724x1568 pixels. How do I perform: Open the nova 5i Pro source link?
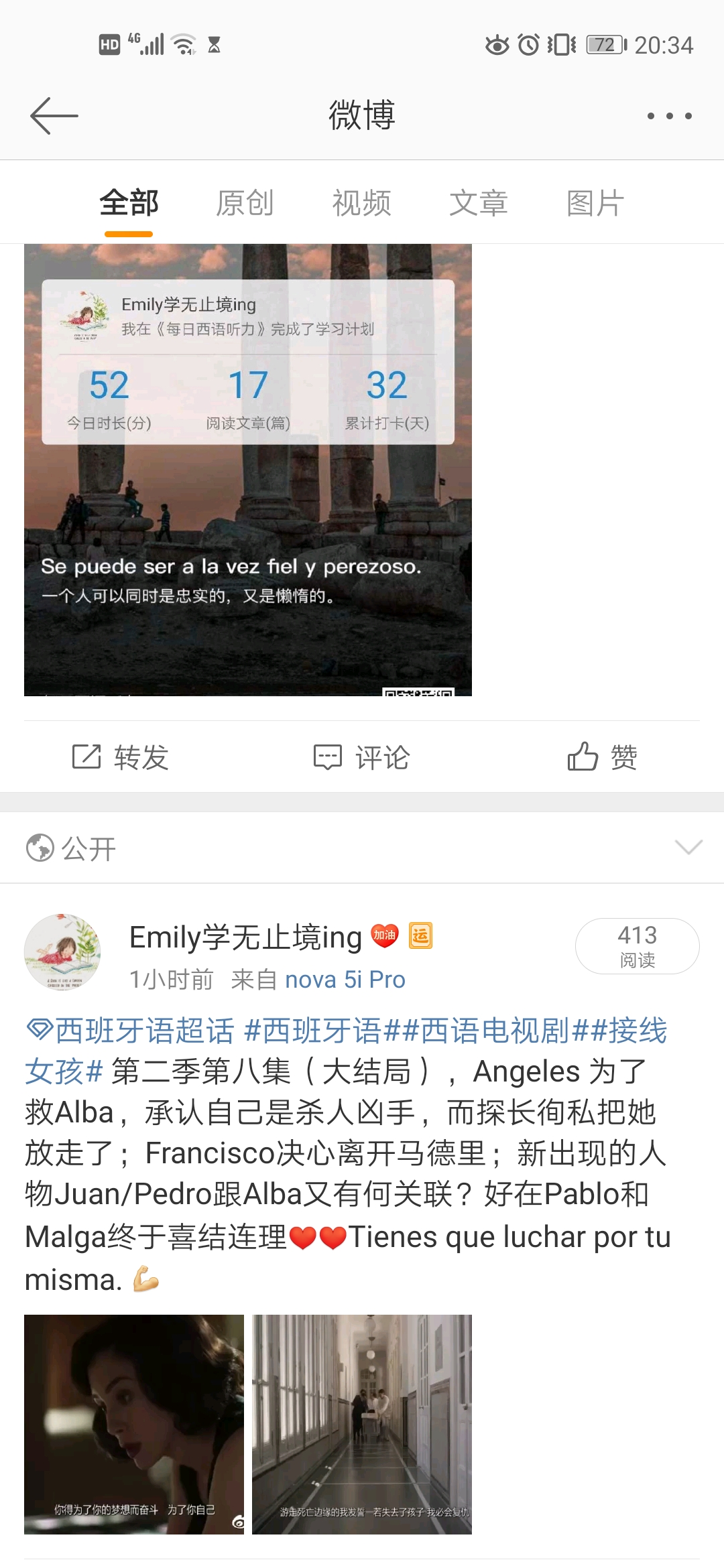coord(345,980)
